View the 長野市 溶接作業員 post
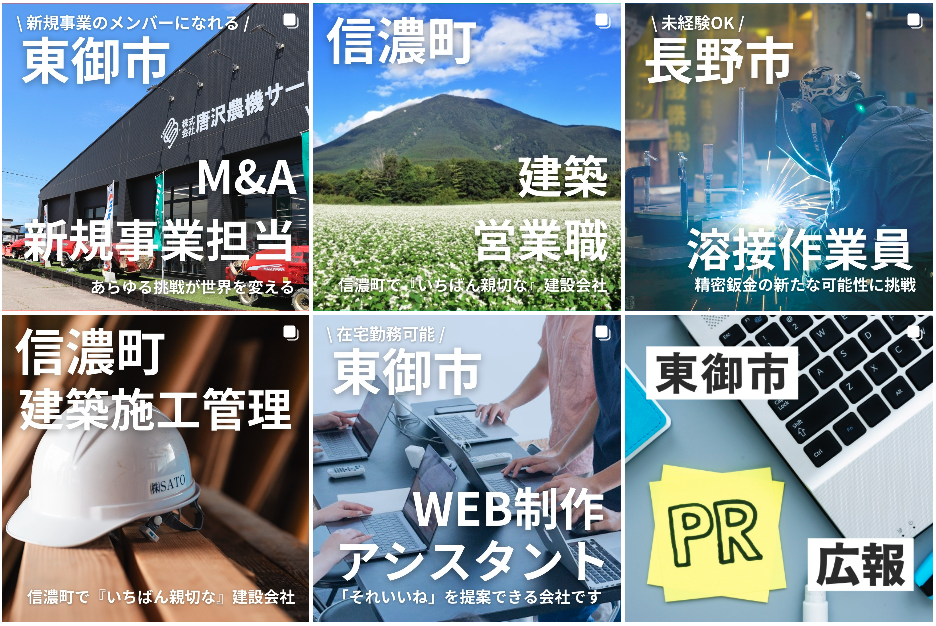Viewport: 936px width, 626px height. click(779, 157)
